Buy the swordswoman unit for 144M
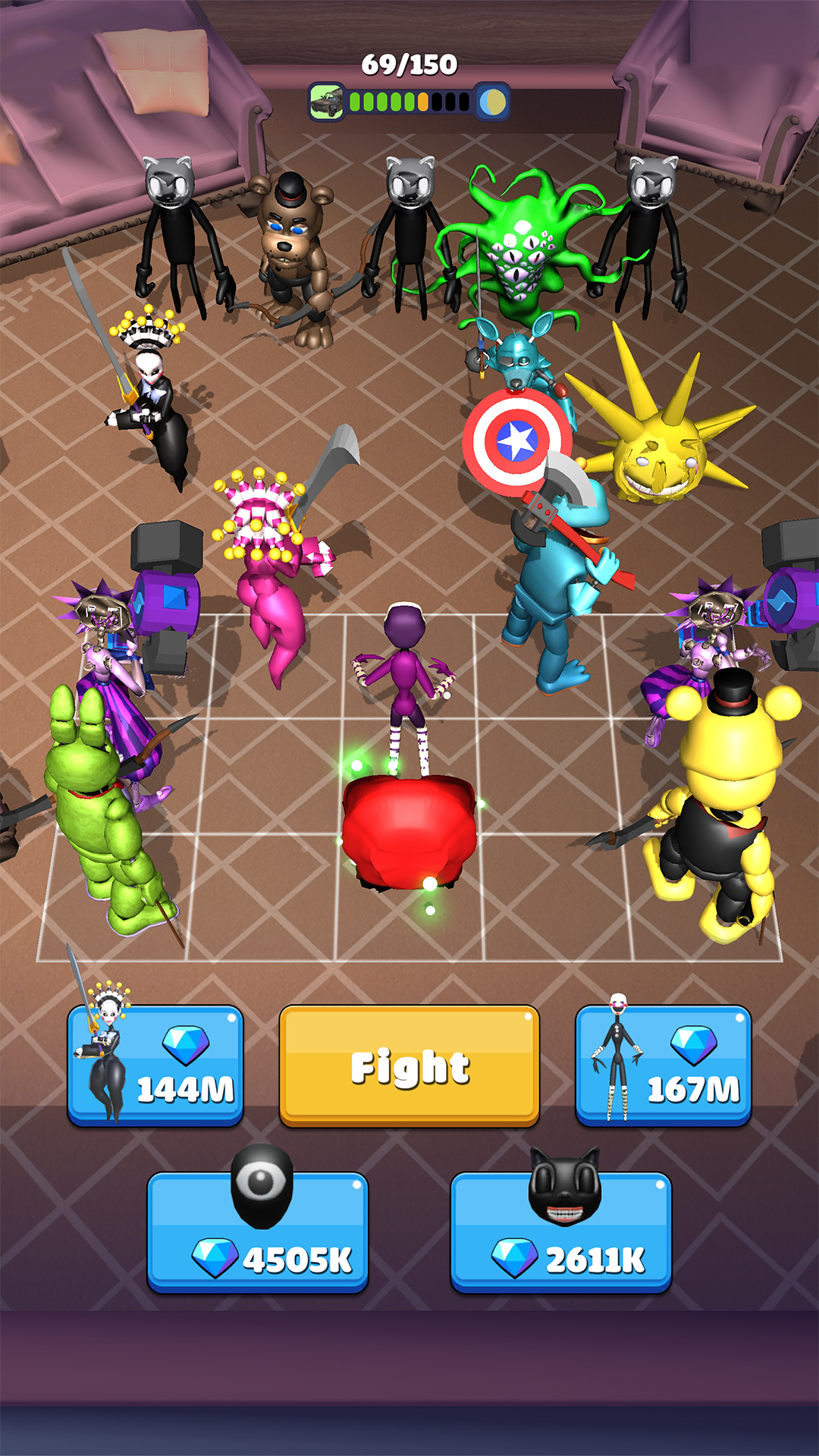 (x=155, y=1065)
